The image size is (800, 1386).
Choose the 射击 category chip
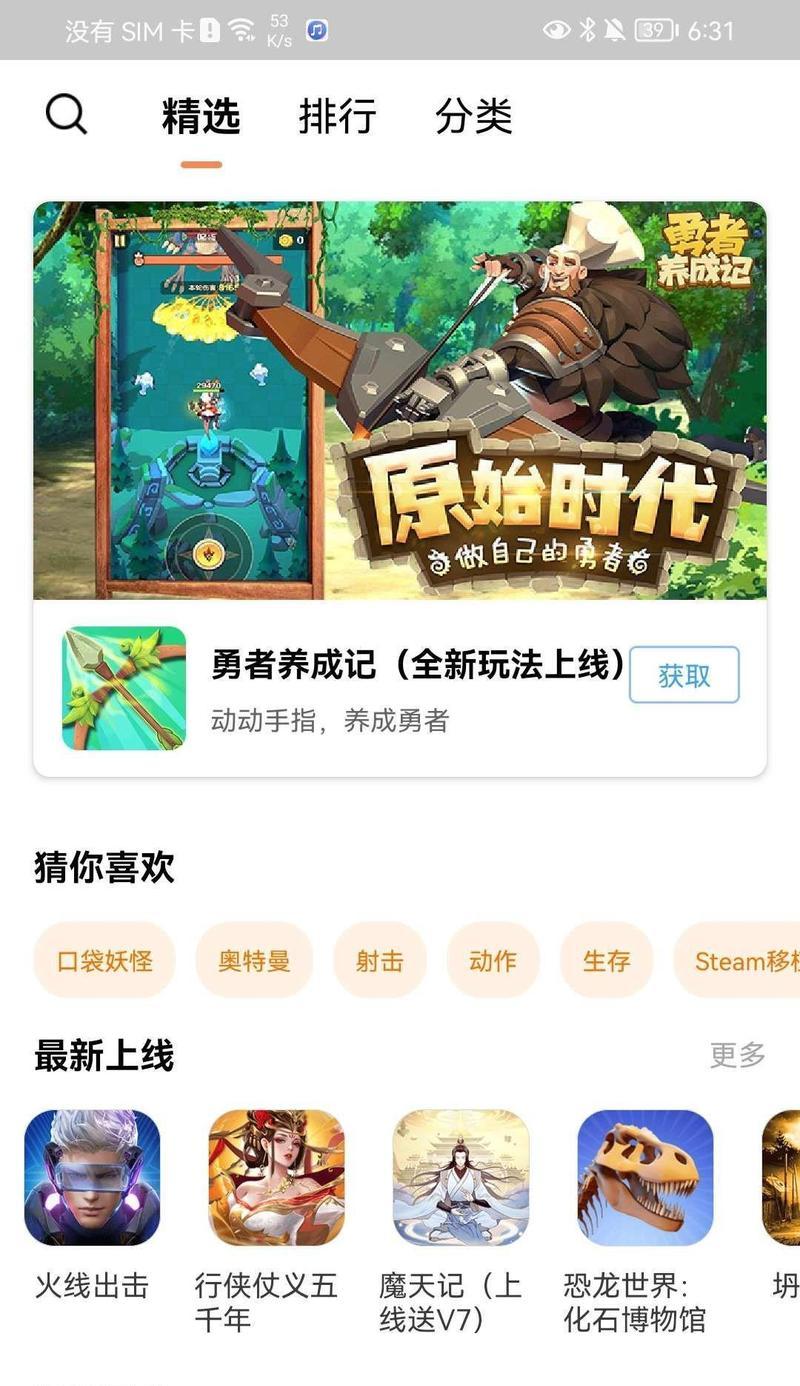click(x=380, y=961)
